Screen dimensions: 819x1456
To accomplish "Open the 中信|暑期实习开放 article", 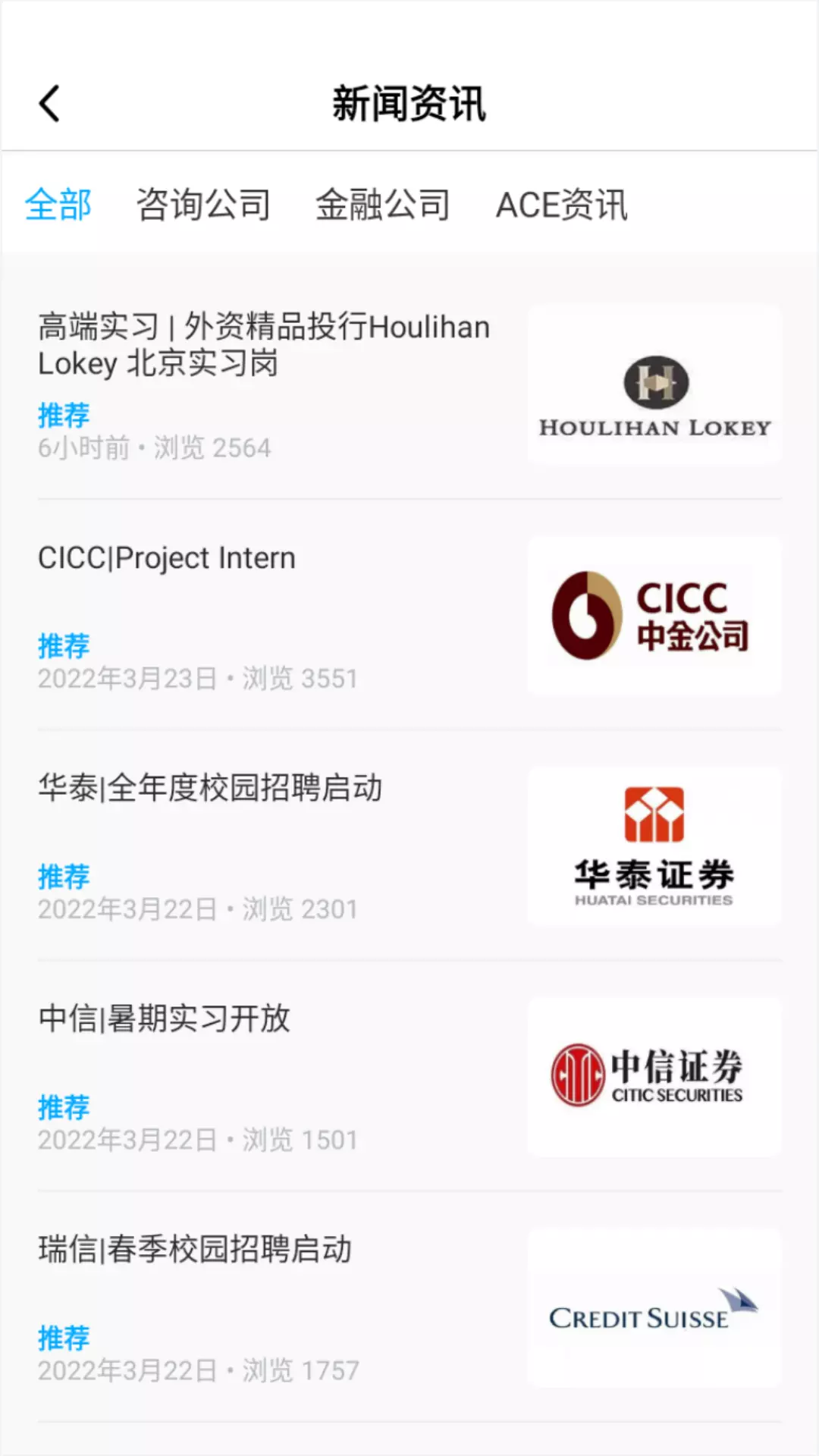I will 165,1019.
